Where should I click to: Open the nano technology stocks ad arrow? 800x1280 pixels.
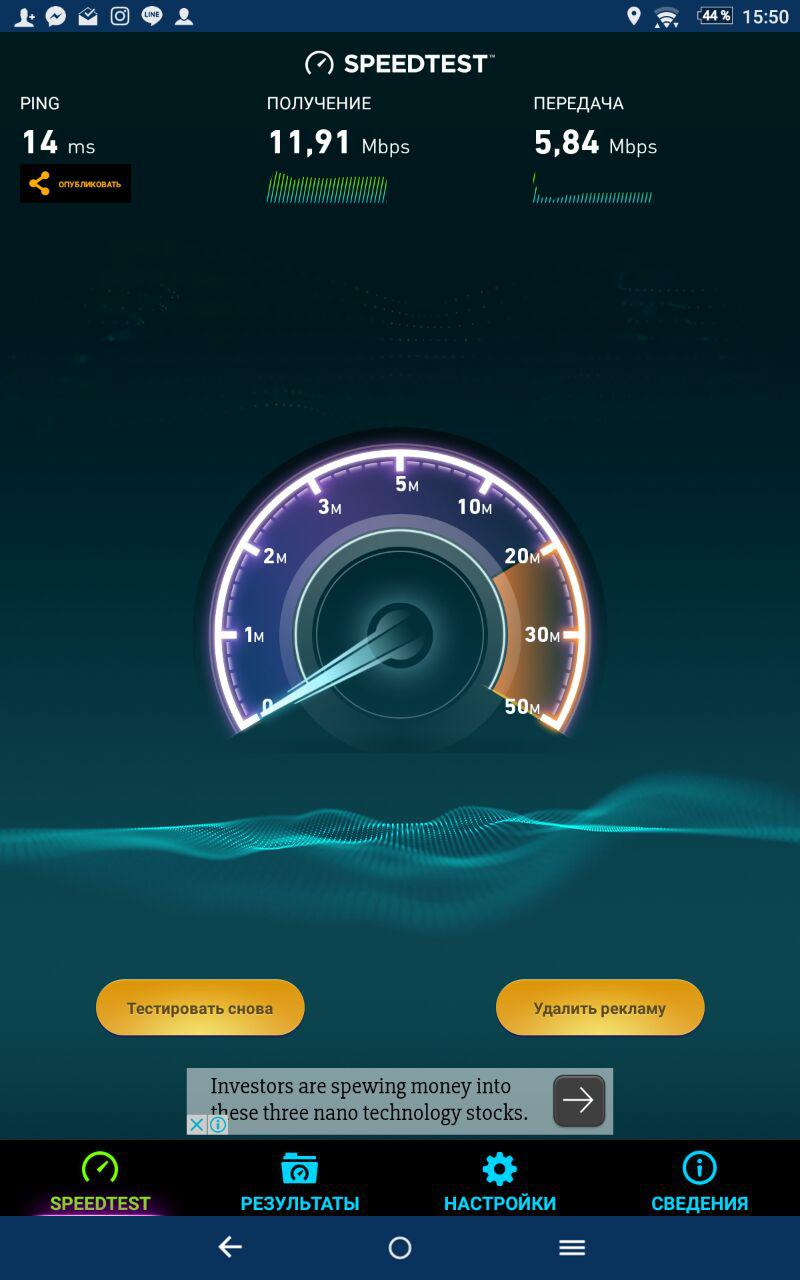[x=579, y=1100]
